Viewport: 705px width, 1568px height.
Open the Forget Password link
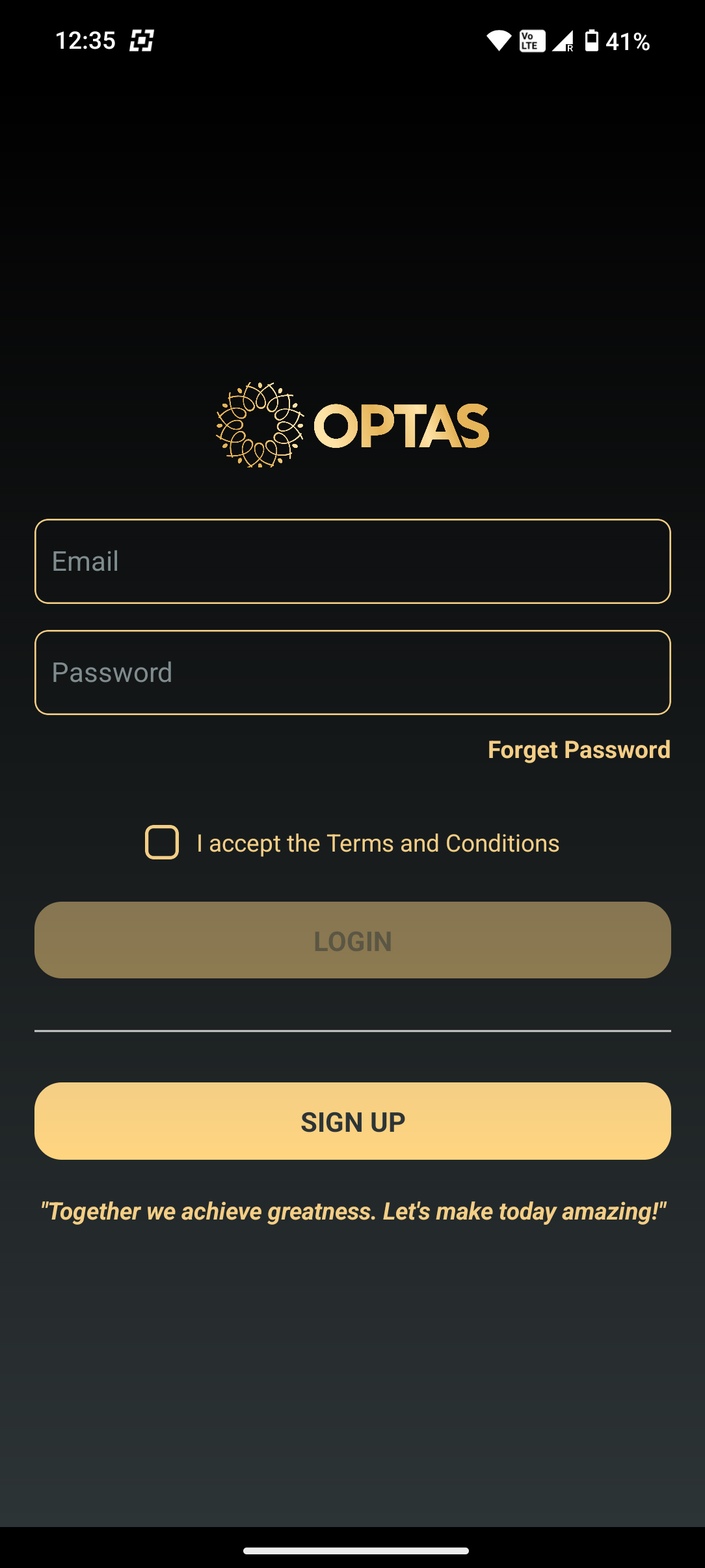click(579, 750)
